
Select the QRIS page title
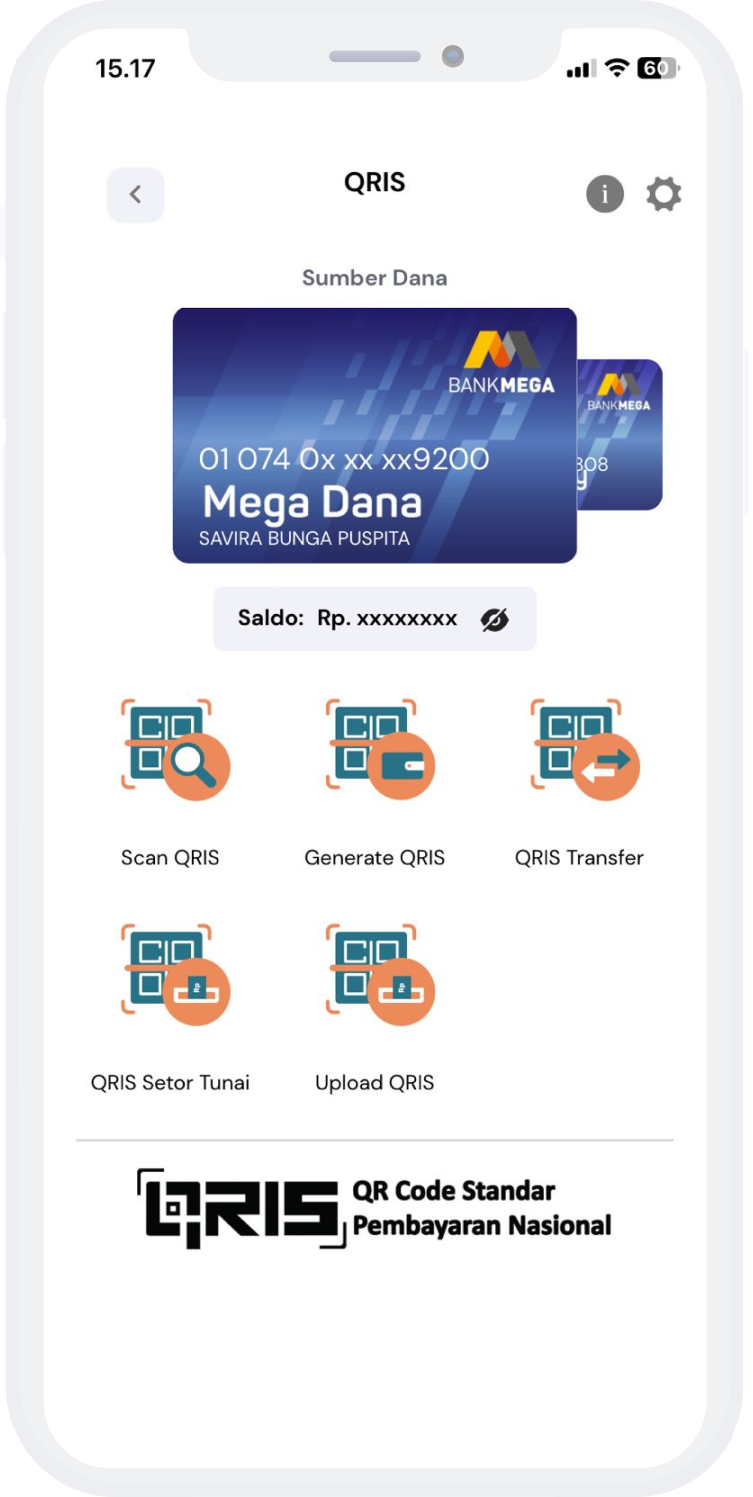point(375,182)
